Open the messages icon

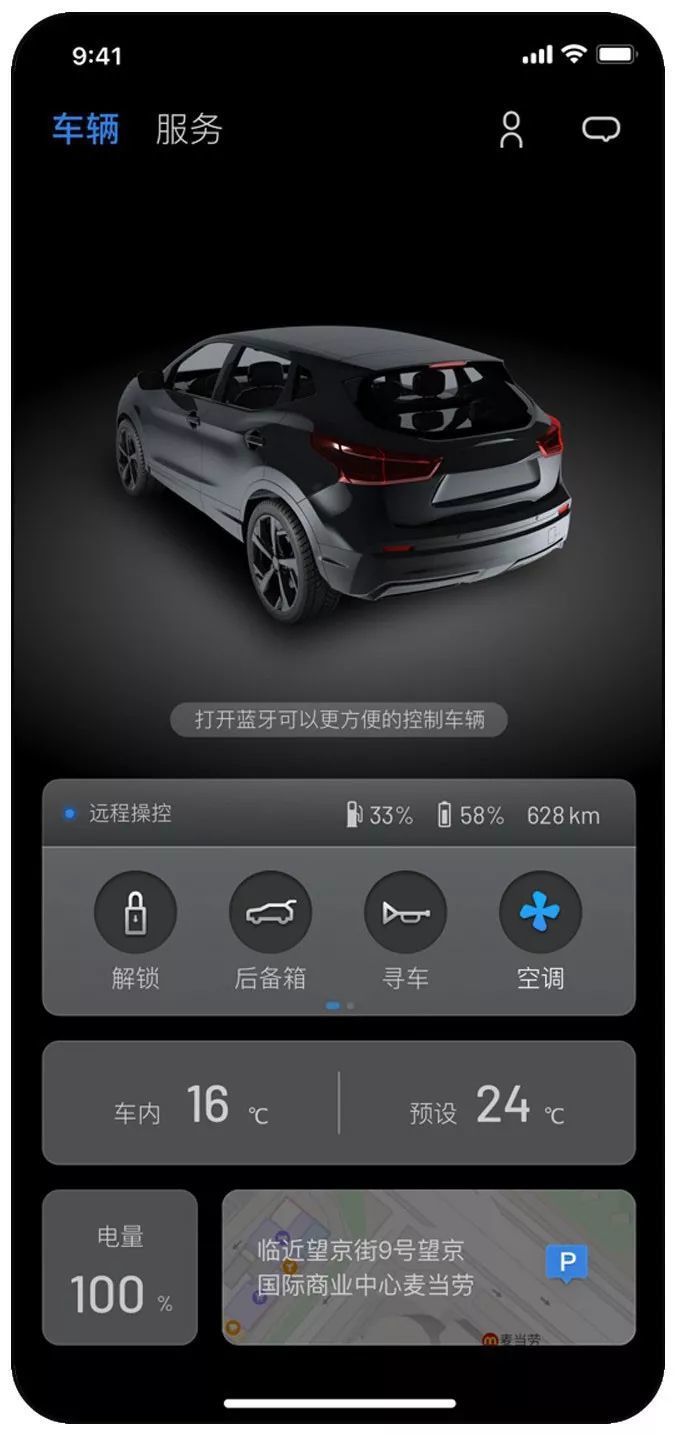click(x=601, y=130)
